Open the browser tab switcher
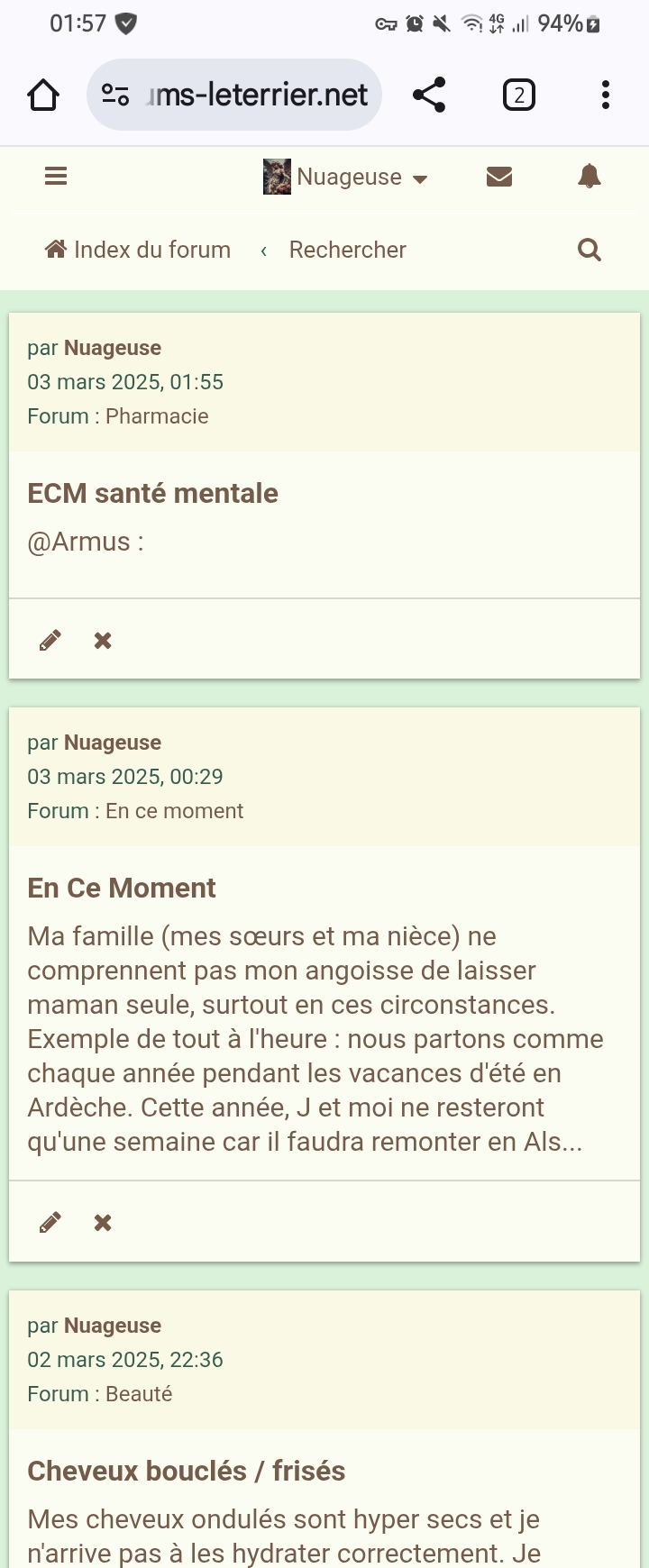The image size is (649, 1568). 518,95
